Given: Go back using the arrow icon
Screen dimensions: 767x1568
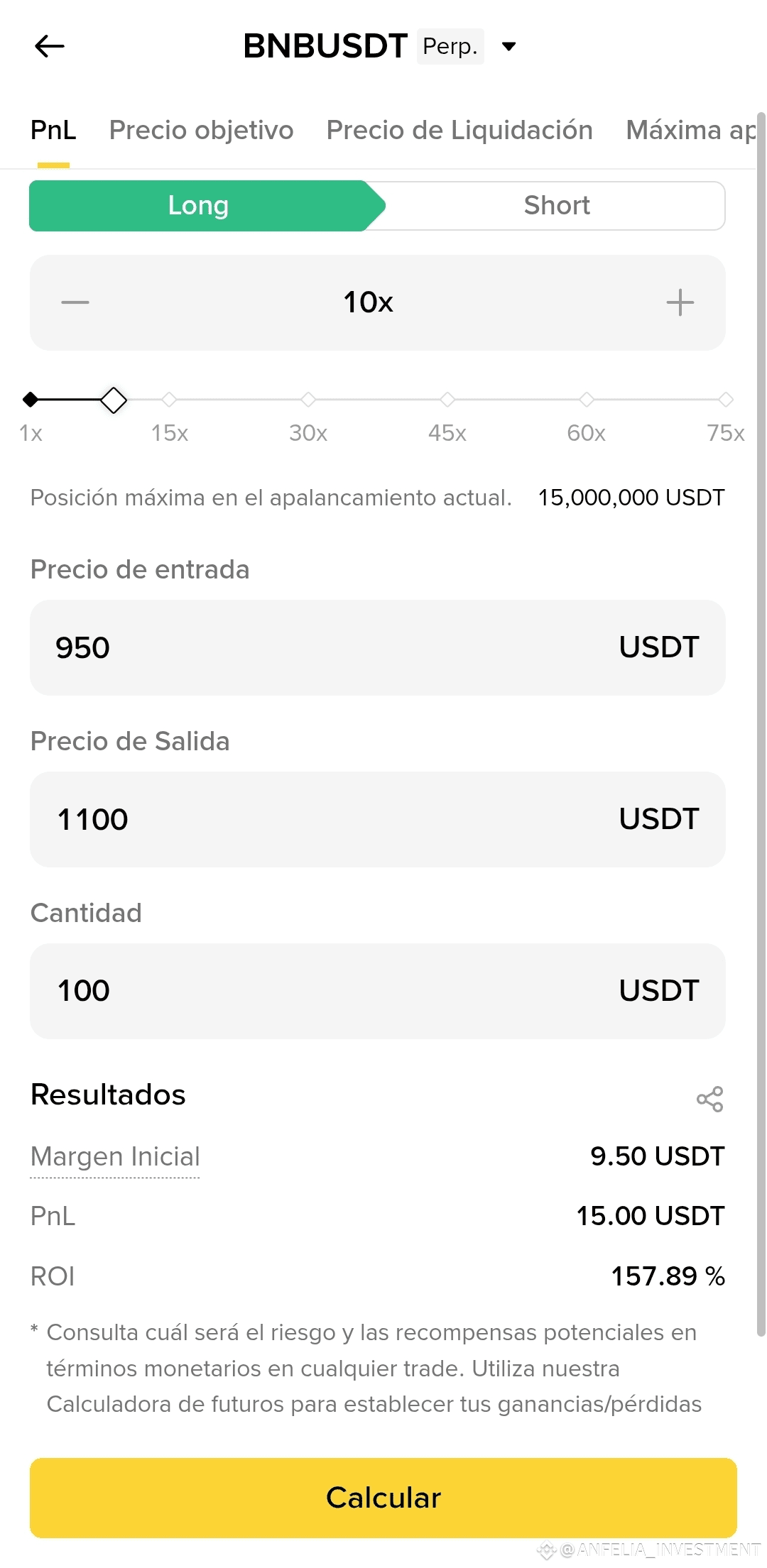Looking at the screenshot, I should click(x=50, y=47).
